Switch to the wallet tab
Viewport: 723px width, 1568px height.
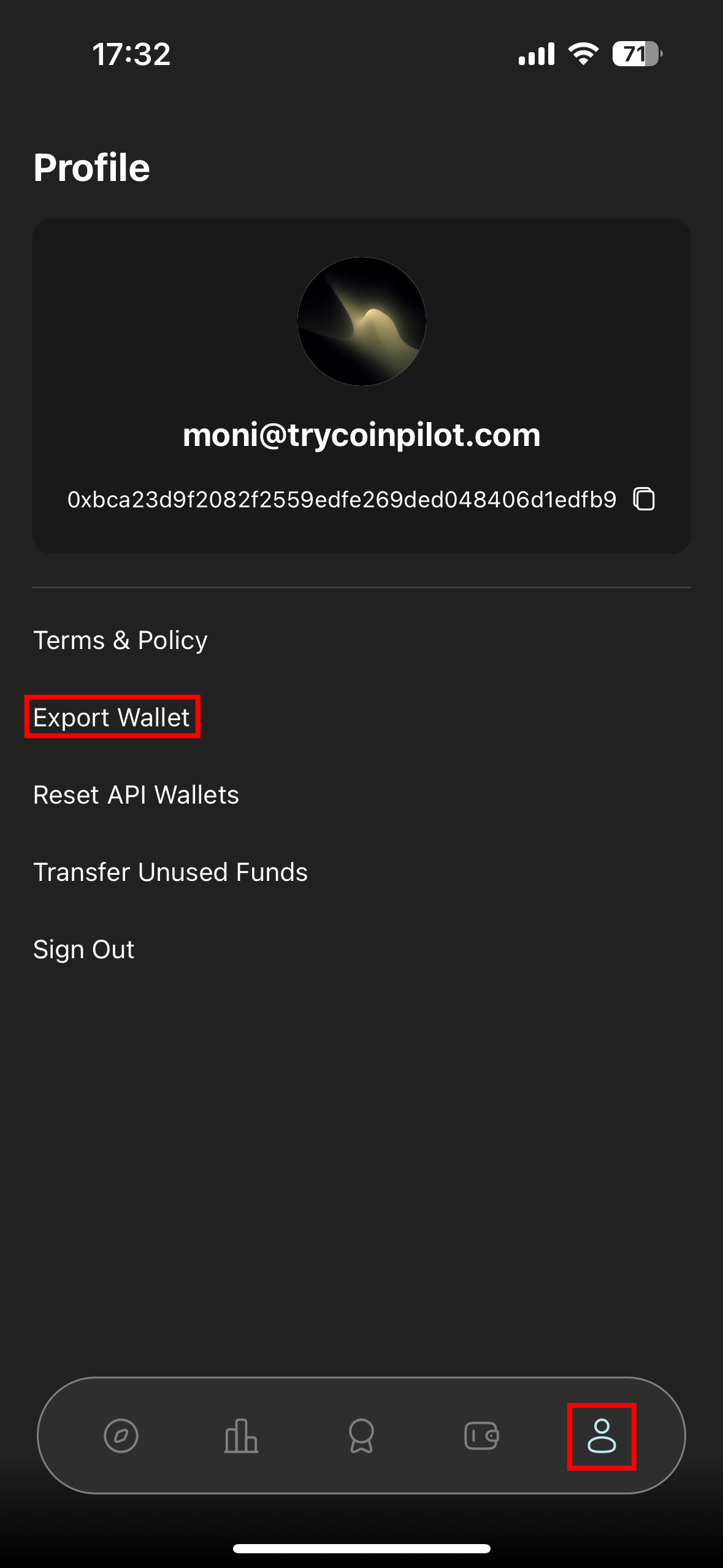[x=481, y=1435]
